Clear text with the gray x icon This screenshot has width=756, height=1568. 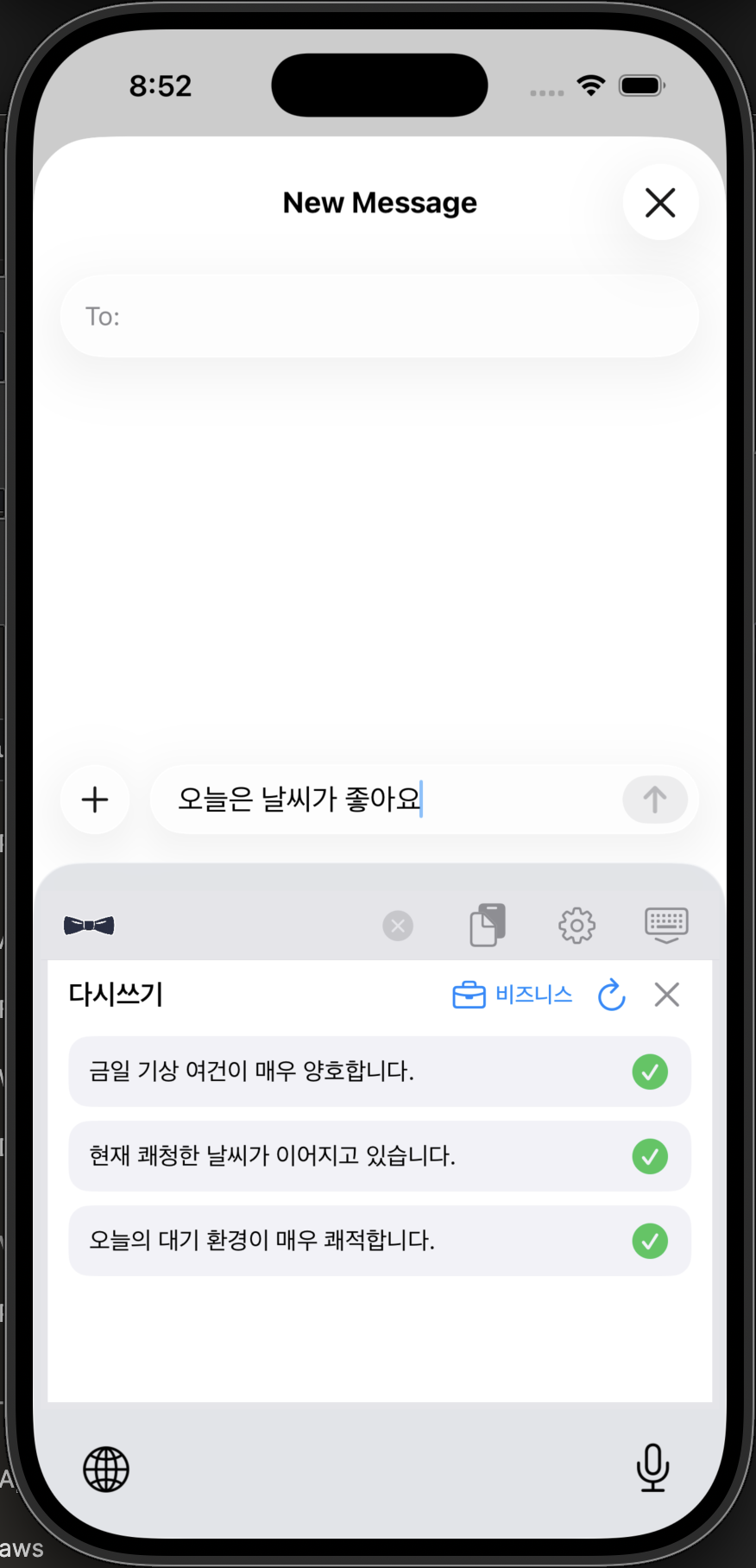point(398,926)
